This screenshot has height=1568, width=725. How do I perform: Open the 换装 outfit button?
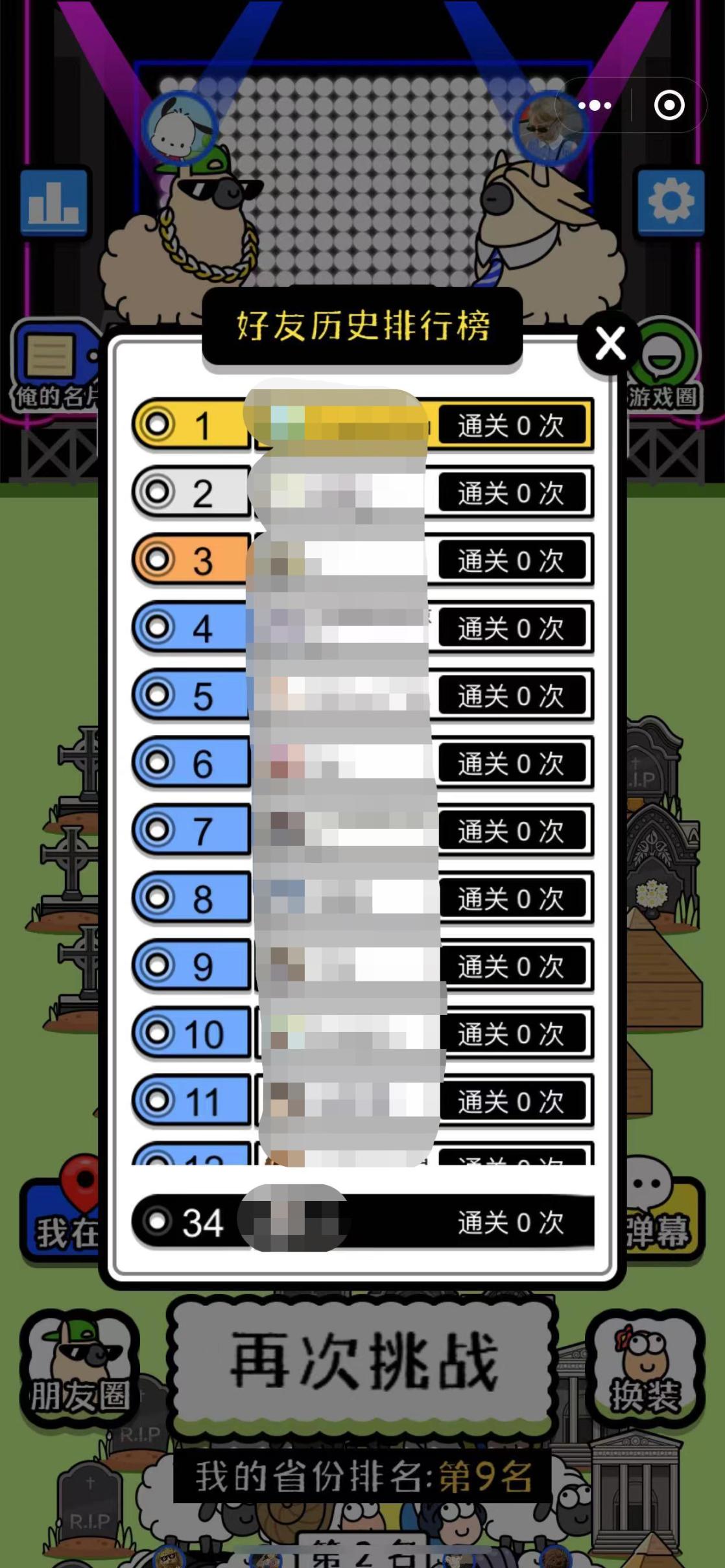click(644, 1368)
